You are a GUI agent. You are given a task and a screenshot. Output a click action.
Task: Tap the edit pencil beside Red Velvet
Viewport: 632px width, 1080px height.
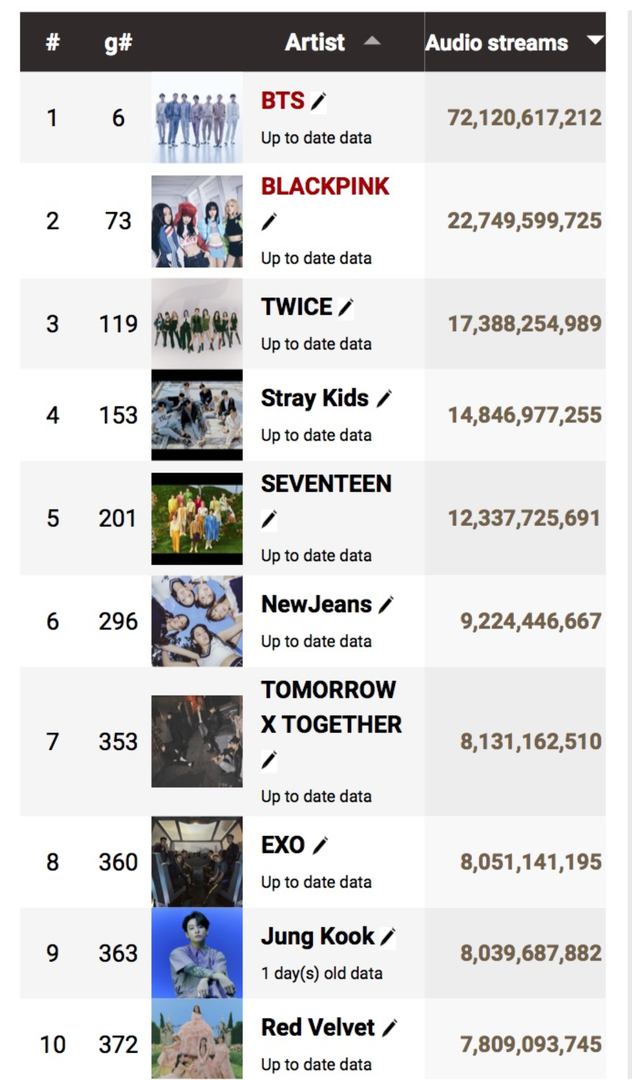coord(390,1028)
